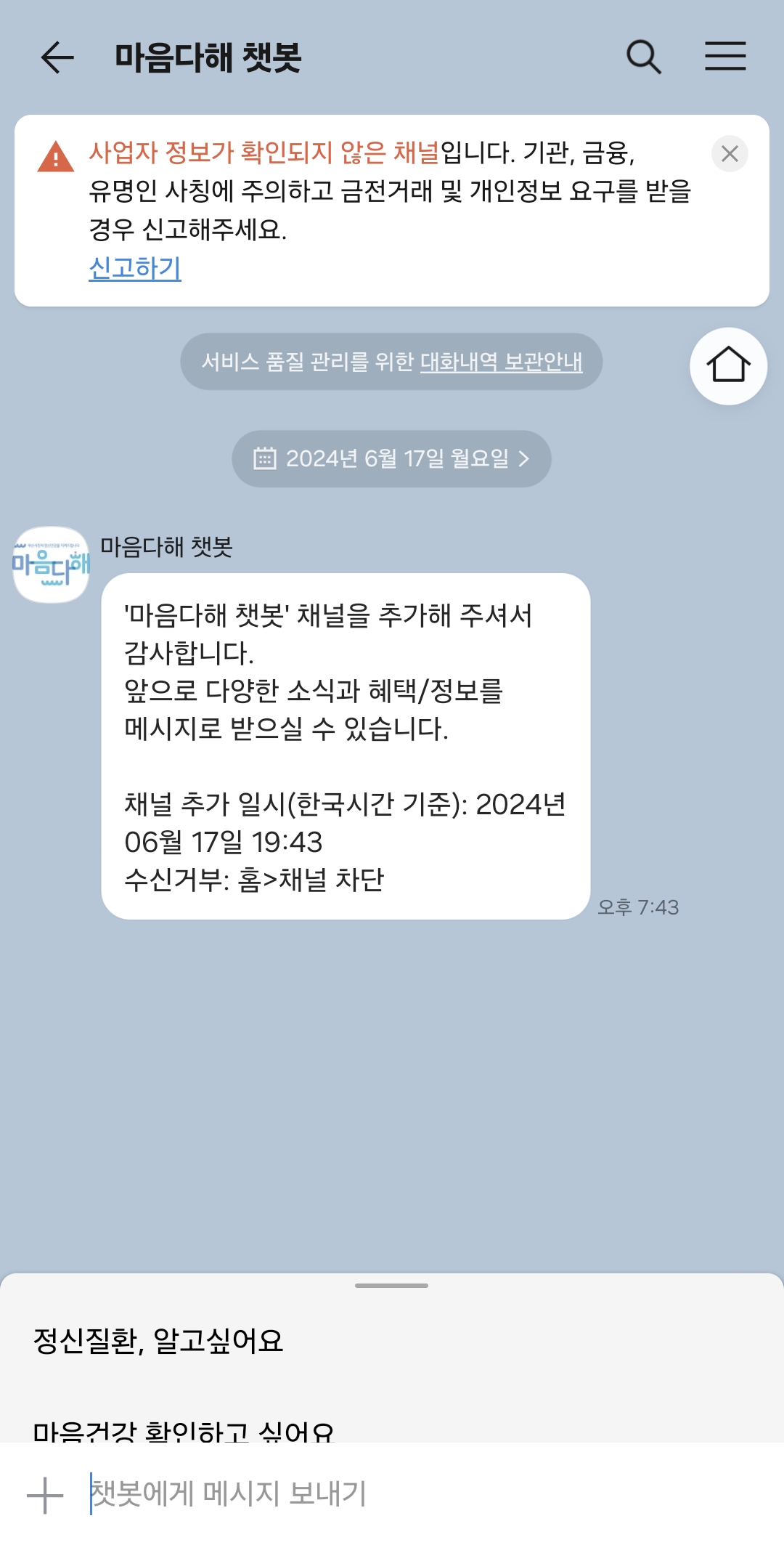784x1545 pixels.
Task: Open chat search via the magnifier icon
Action: 643,57
